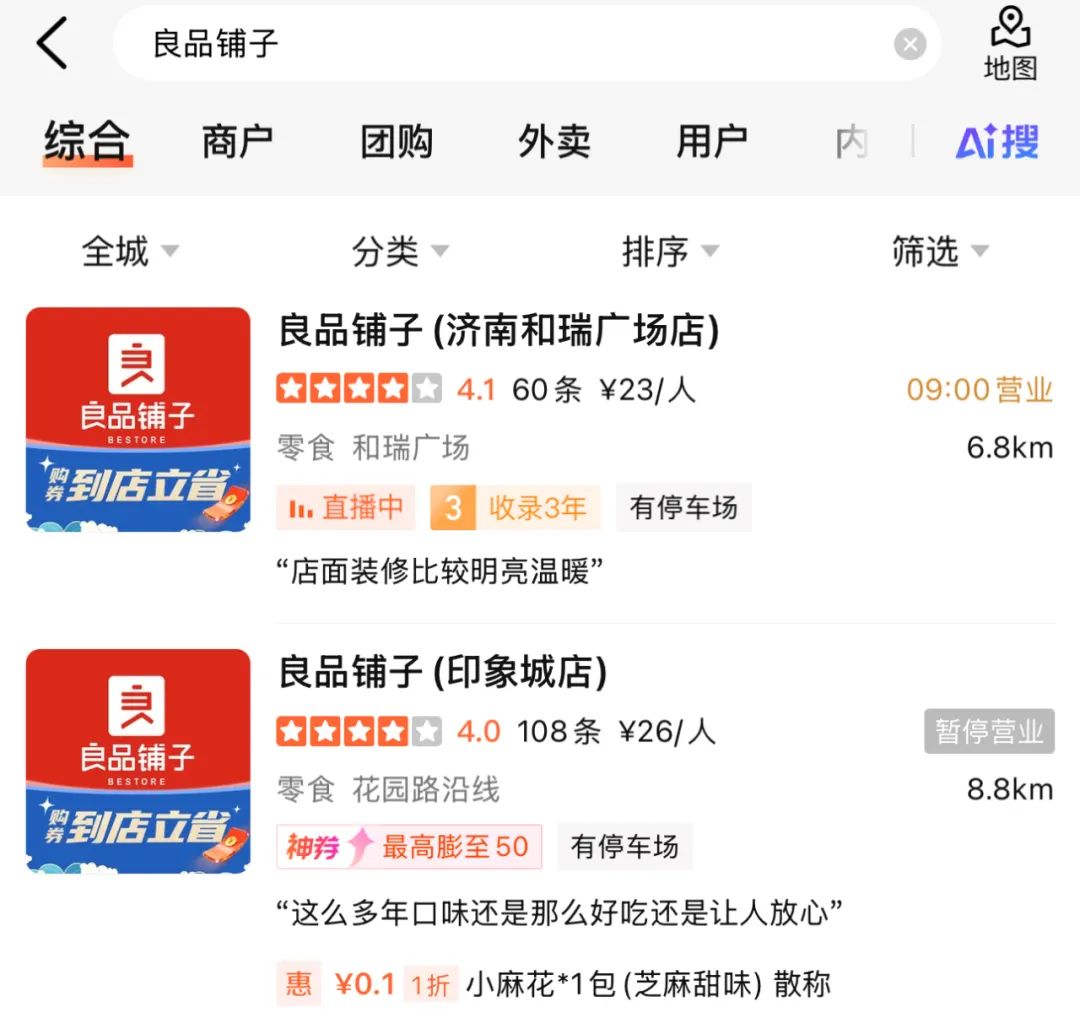Go back using the back arrow
Image resolution: width=1080 pixels, height=1029 pixels.
[52, 44]
